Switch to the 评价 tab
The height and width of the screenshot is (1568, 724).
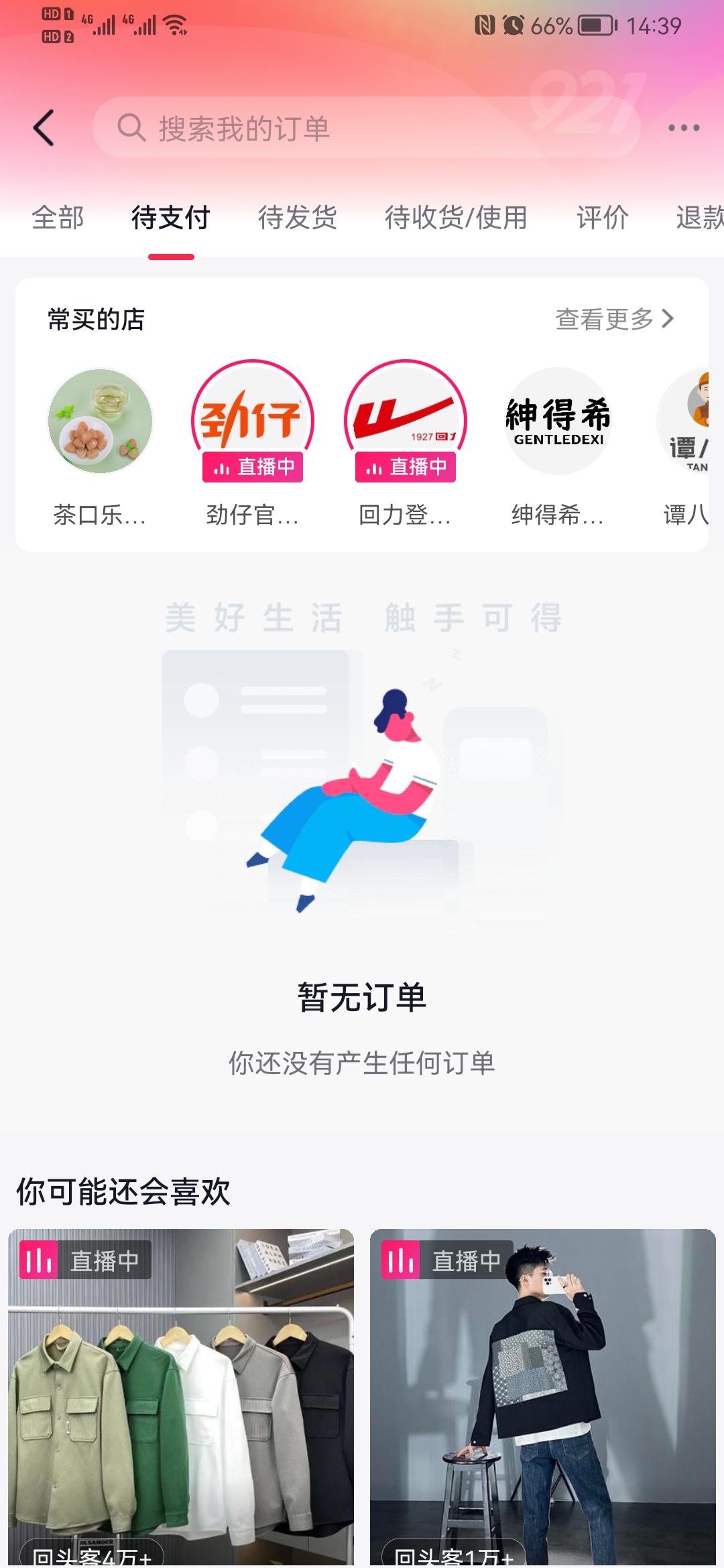[x=602, y=218]
